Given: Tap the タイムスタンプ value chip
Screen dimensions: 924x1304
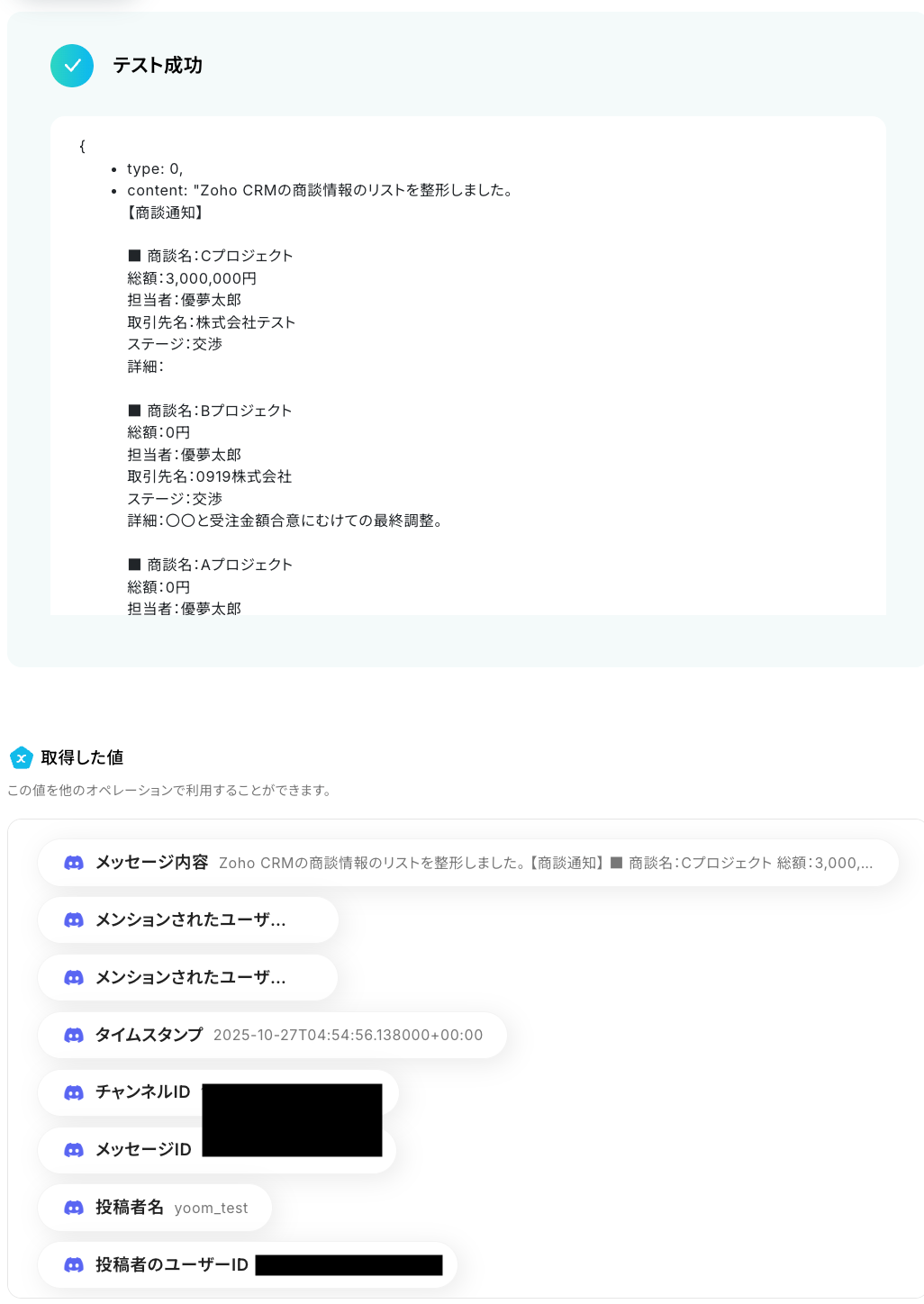Looking at the screenshot, I should 272,1035.
